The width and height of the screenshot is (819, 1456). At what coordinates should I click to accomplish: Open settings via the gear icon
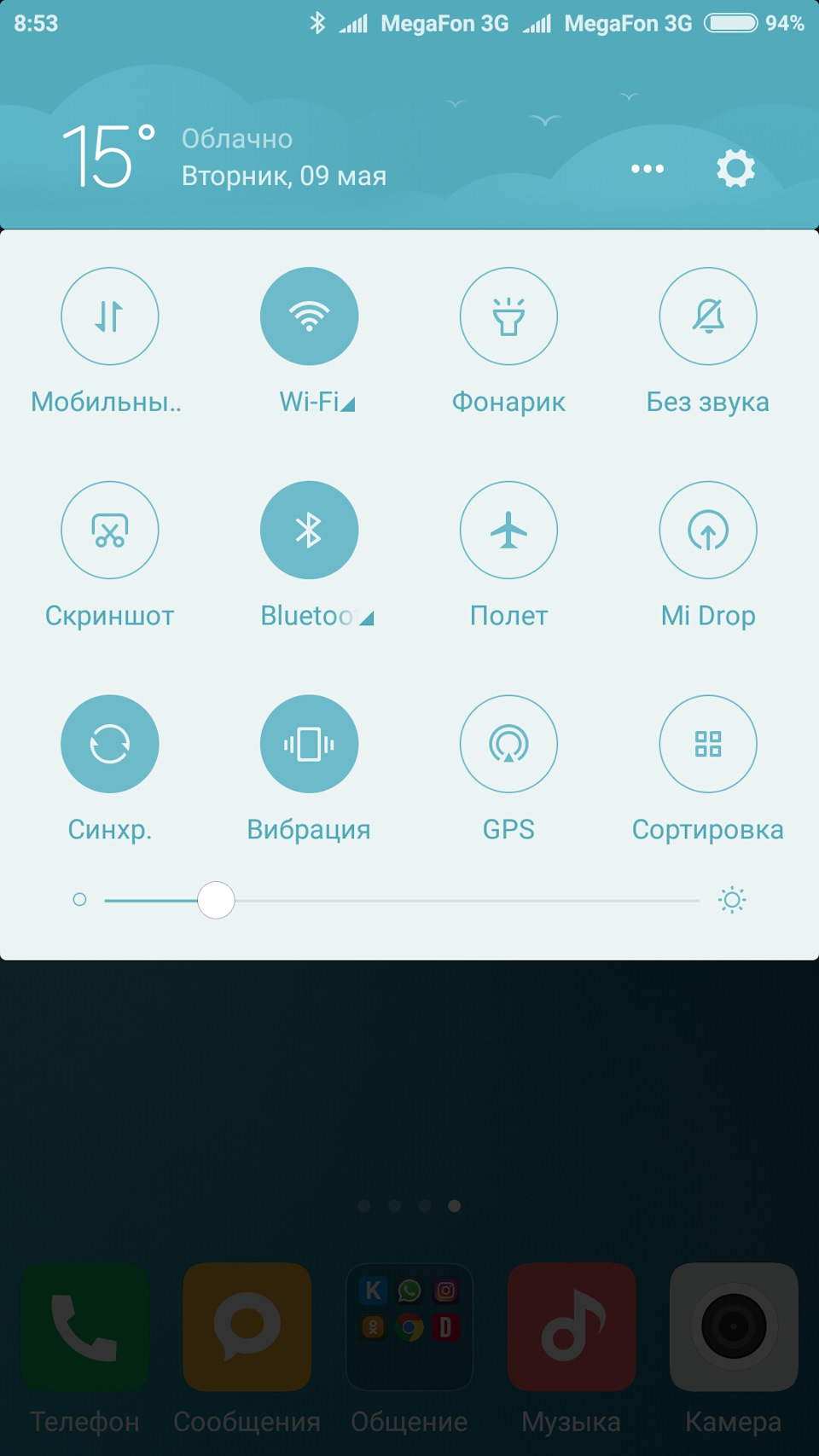(x=735, y=168)
